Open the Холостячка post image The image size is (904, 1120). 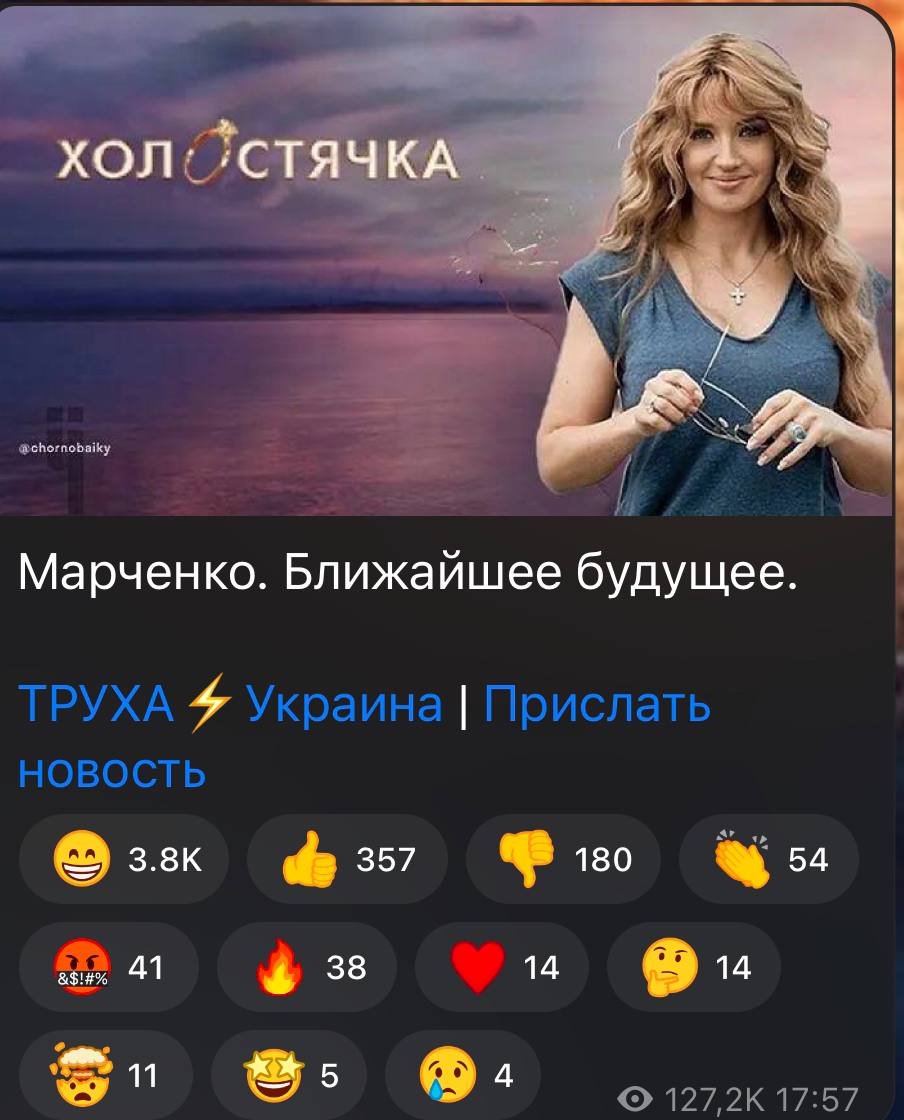tap(450, 260)
